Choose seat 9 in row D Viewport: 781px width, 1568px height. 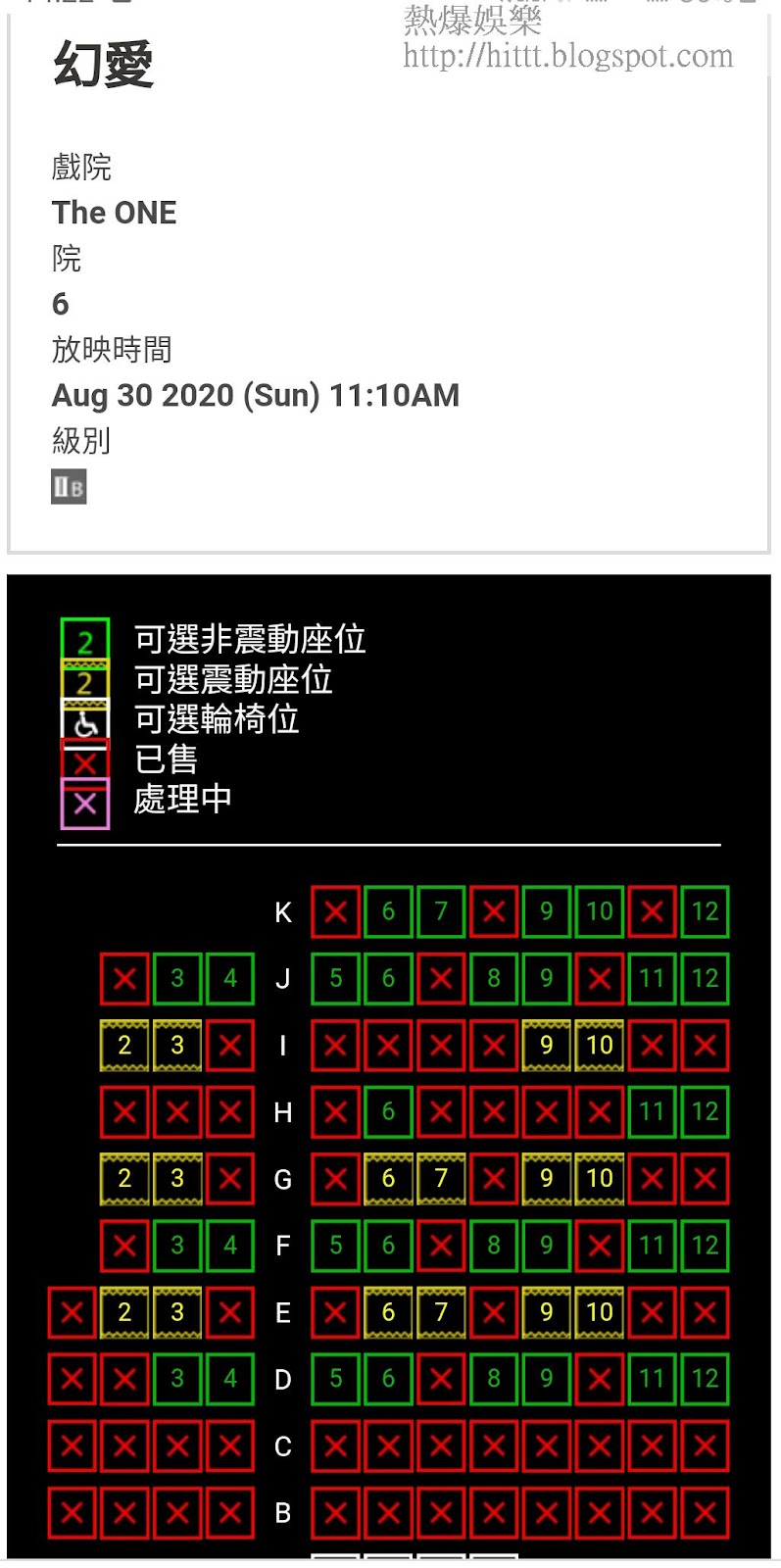click(547, 1379)
